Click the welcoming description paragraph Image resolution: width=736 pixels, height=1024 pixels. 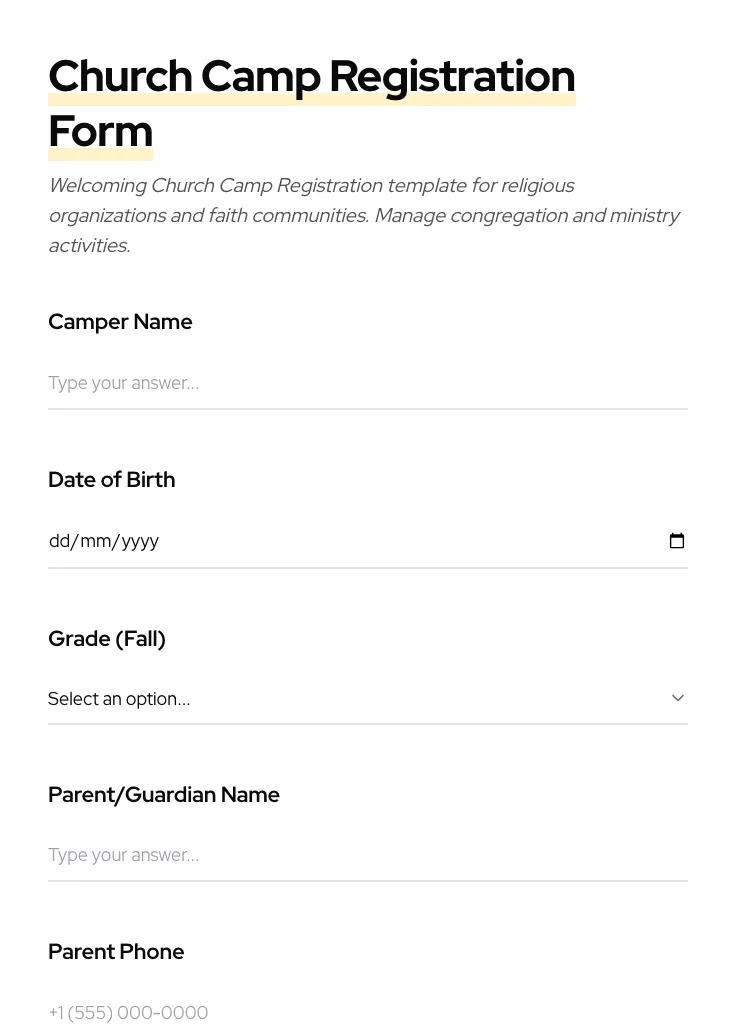pos(364,215)
